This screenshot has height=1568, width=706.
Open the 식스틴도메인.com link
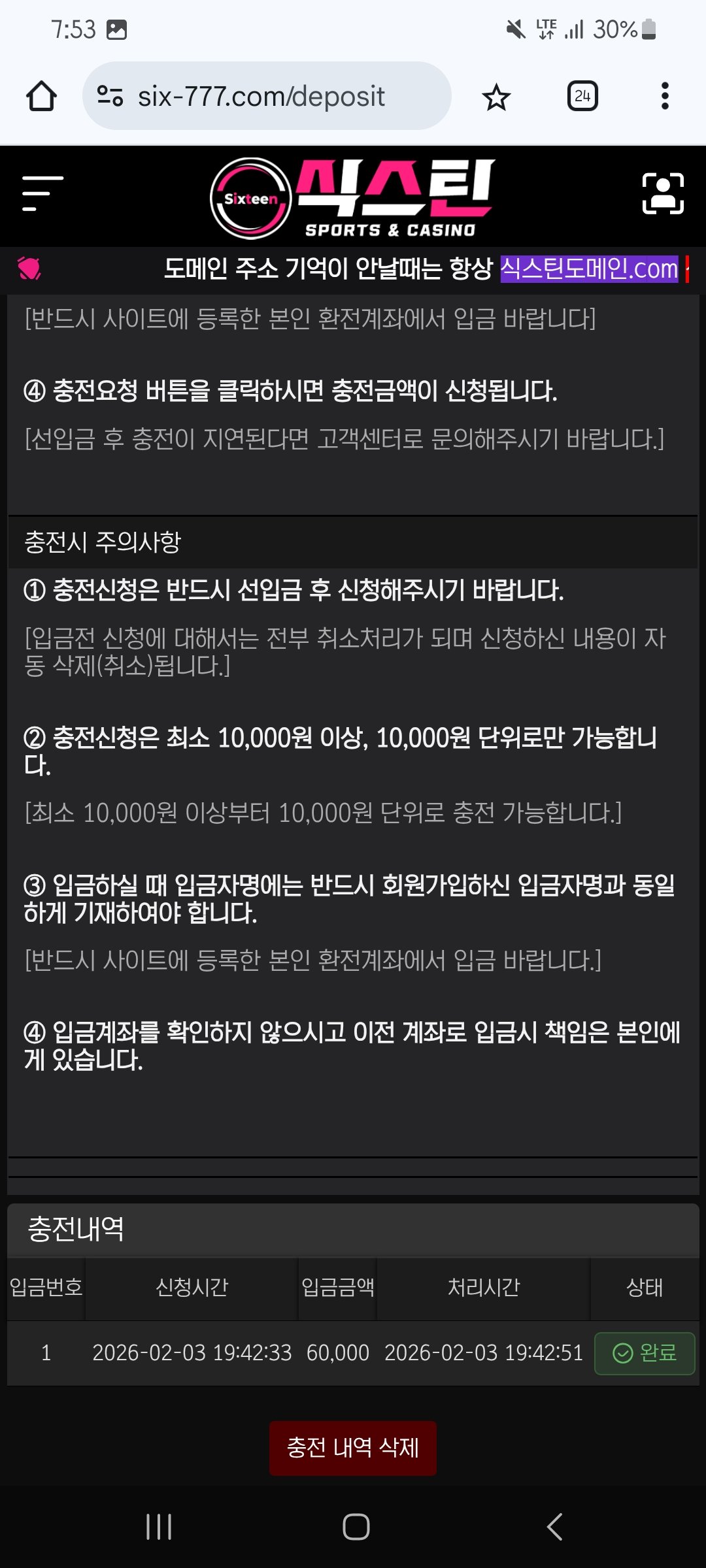click(589, 269)
